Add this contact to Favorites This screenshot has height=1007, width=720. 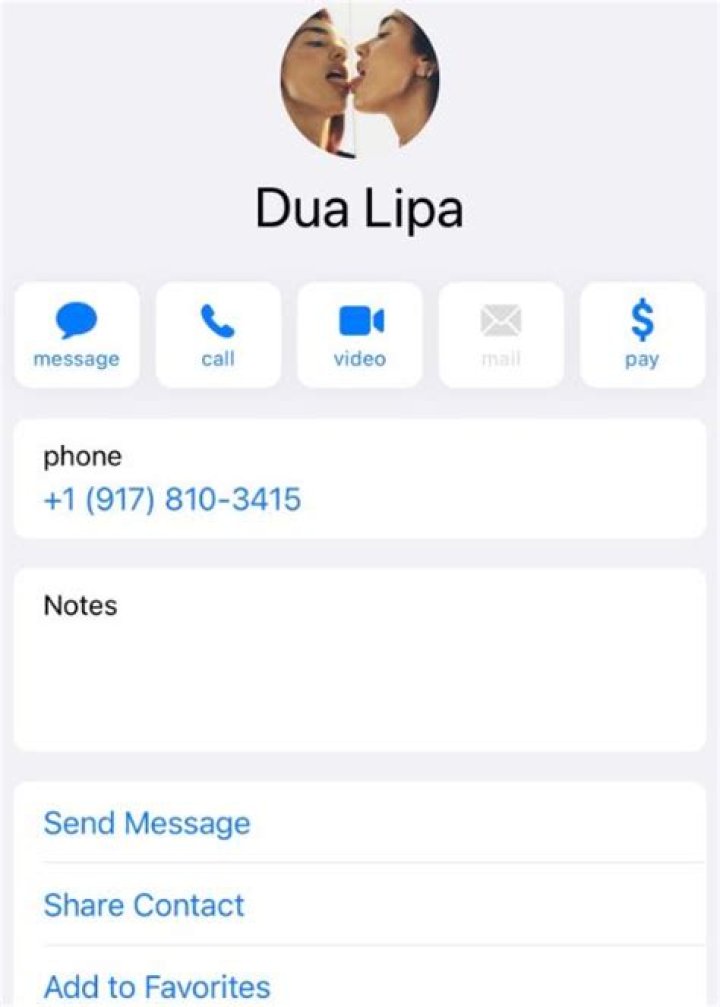coord(157,986)
